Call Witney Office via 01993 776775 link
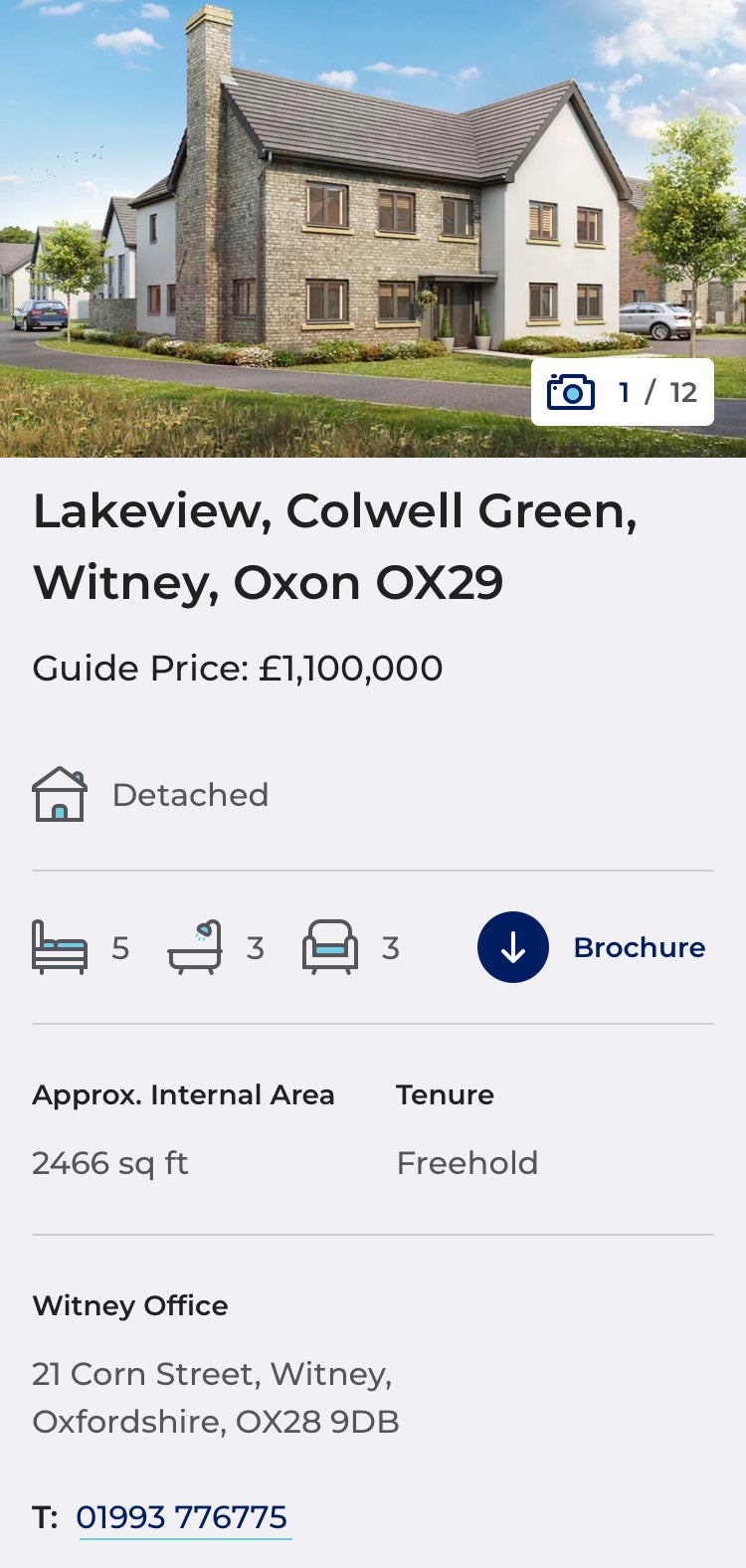The image size is (746, 1568). click(x=184, y=1517)
